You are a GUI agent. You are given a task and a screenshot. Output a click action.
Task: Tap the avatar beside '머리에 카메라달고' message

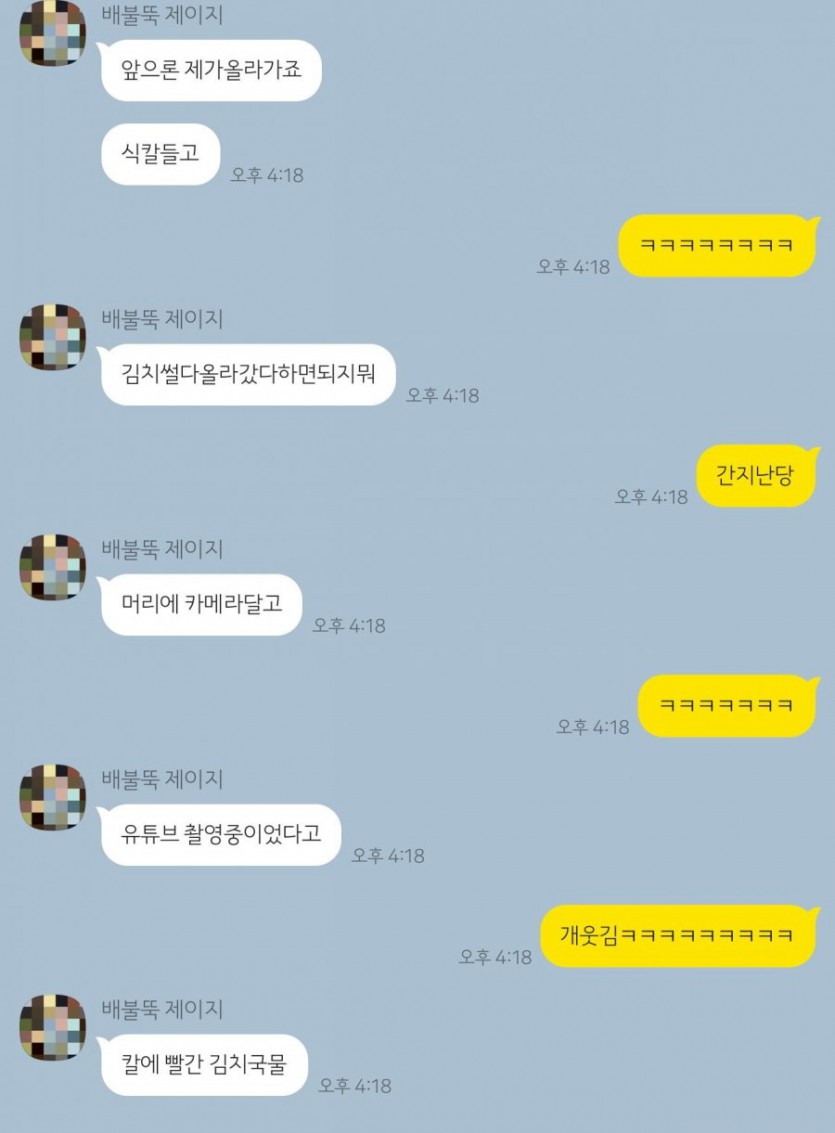pos(52,567)
